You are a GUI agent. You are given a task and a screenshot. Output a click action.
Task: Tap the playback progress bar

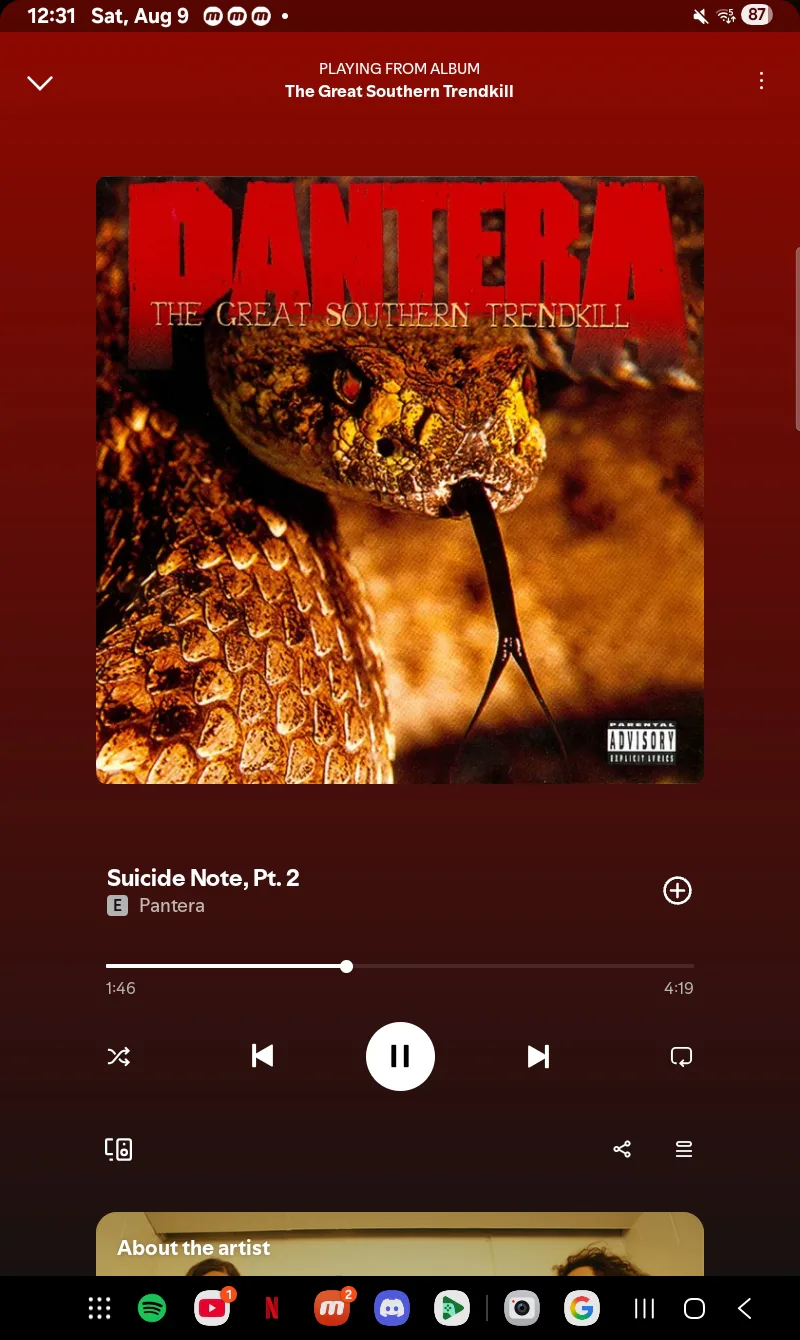pos(400,966)
